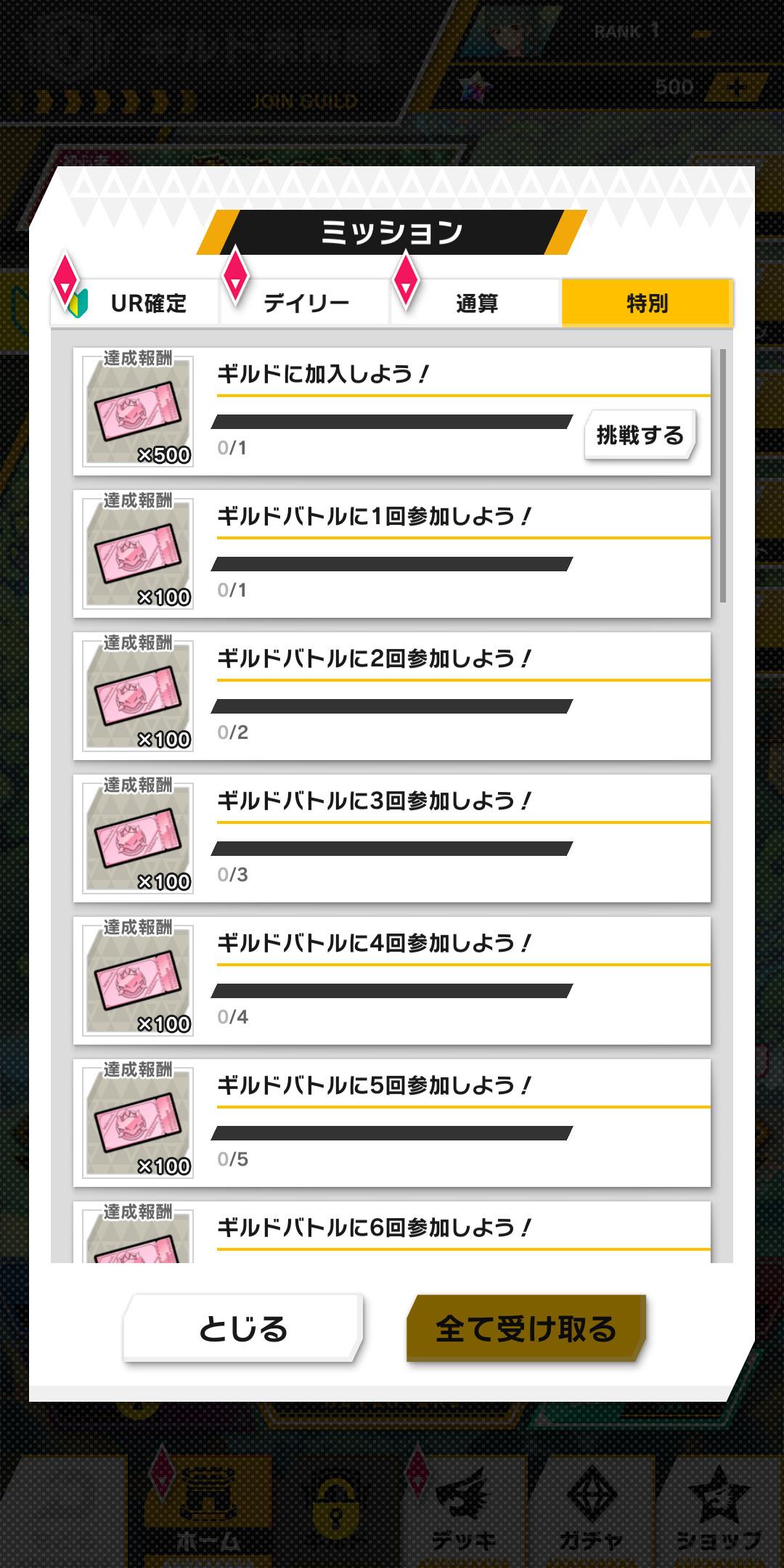Select the 特別 tab
Viewport: 784px width, 1568px height.
647,303
